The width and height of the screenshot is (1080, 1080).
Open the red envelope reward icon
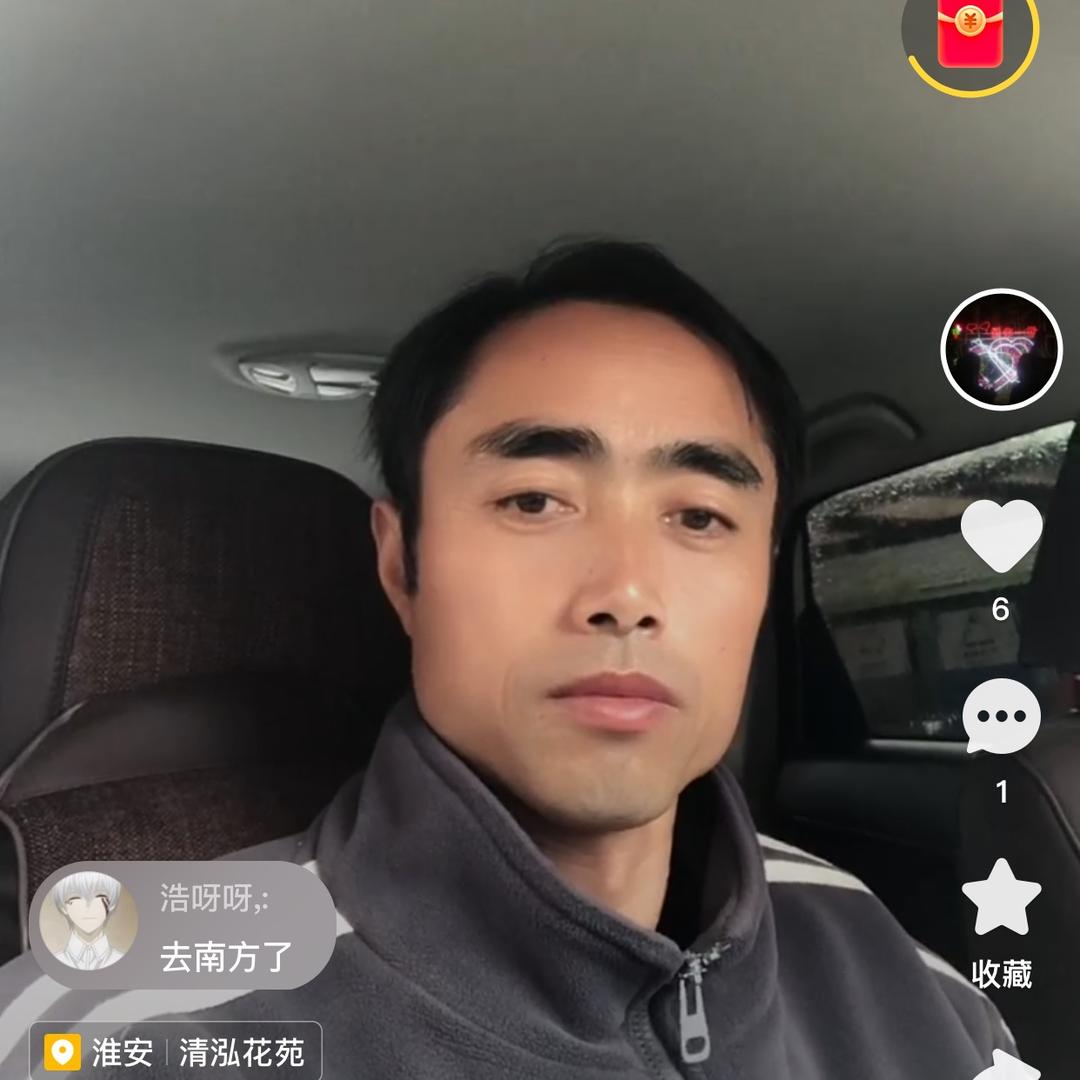(x=969, y=32)
